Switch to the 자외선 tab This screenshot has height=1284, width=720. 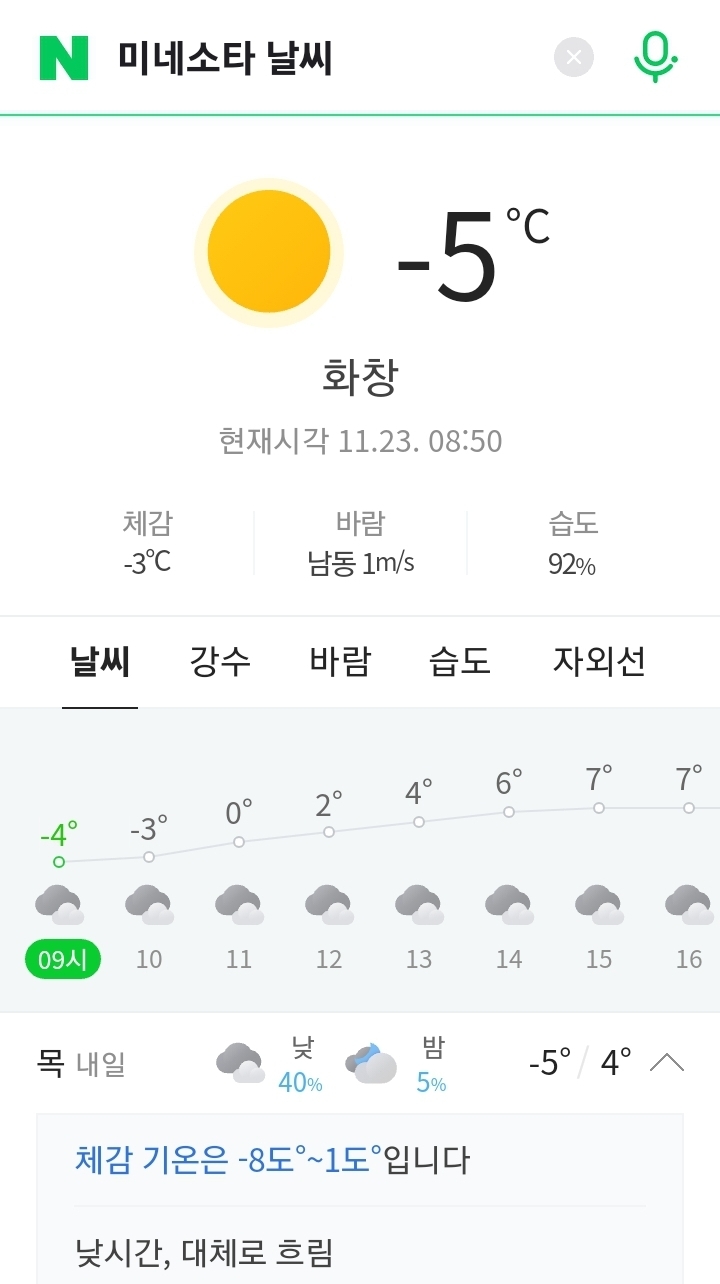[x=599, y=662]
